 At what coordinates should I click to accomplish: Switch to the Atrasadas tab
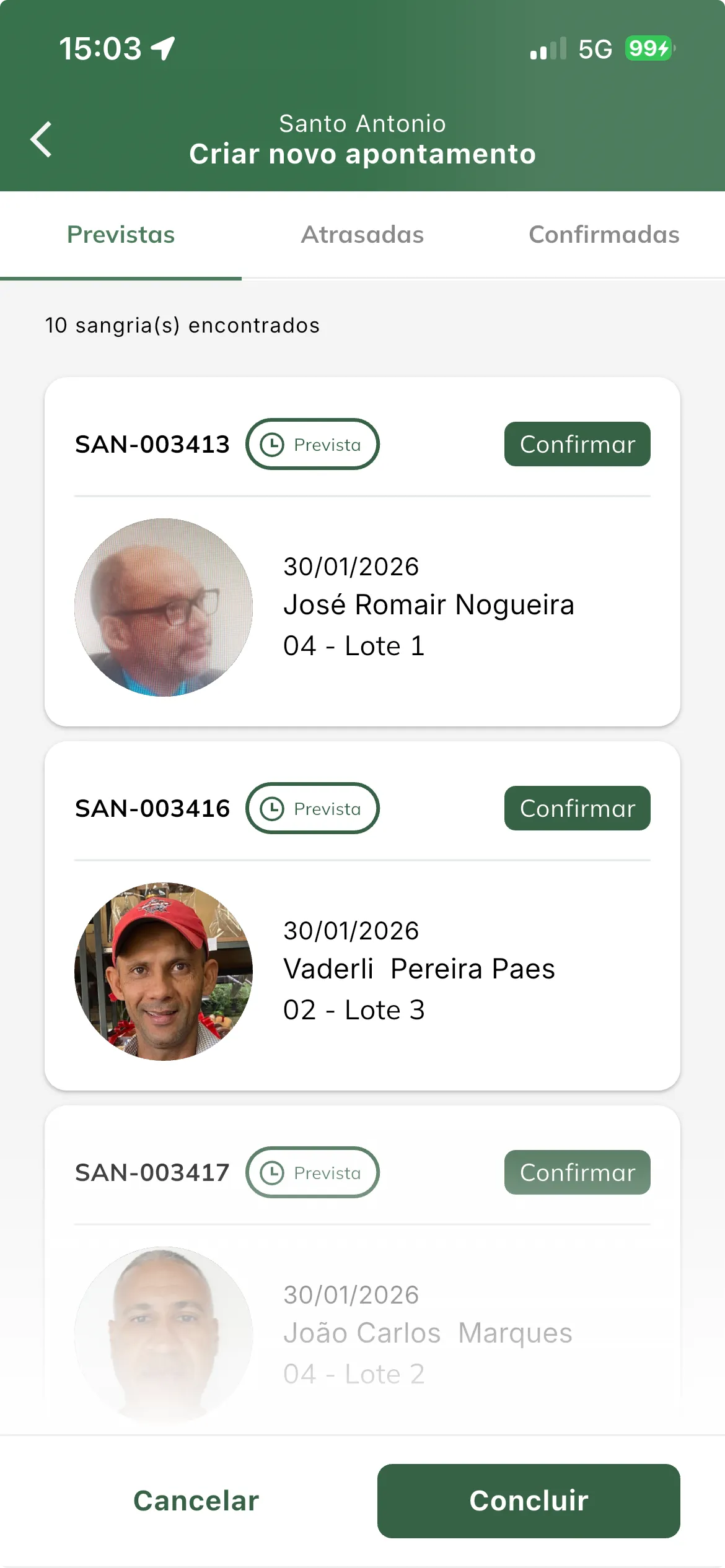362,235
